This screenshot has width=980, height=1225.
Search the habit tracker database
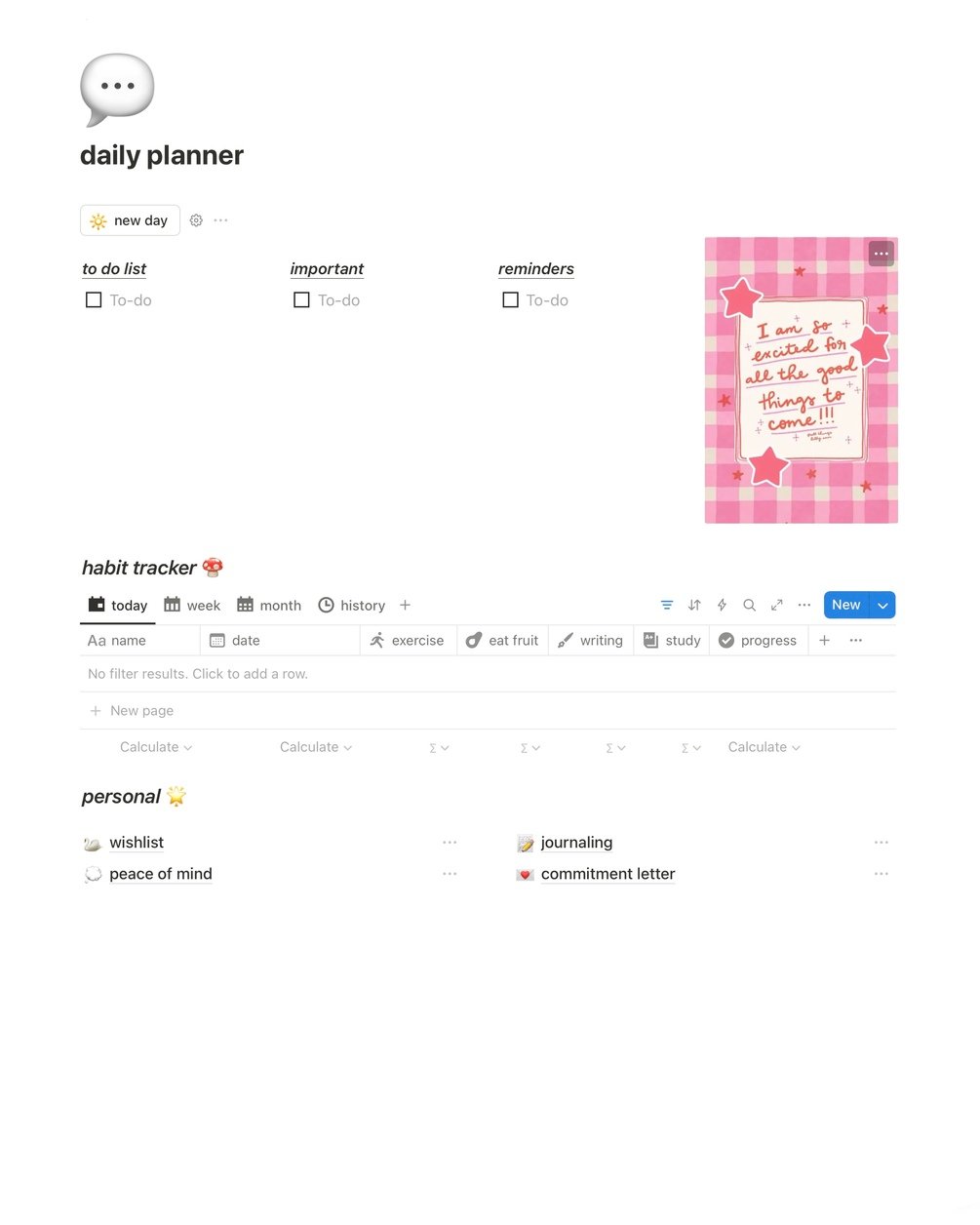(749, 606)
